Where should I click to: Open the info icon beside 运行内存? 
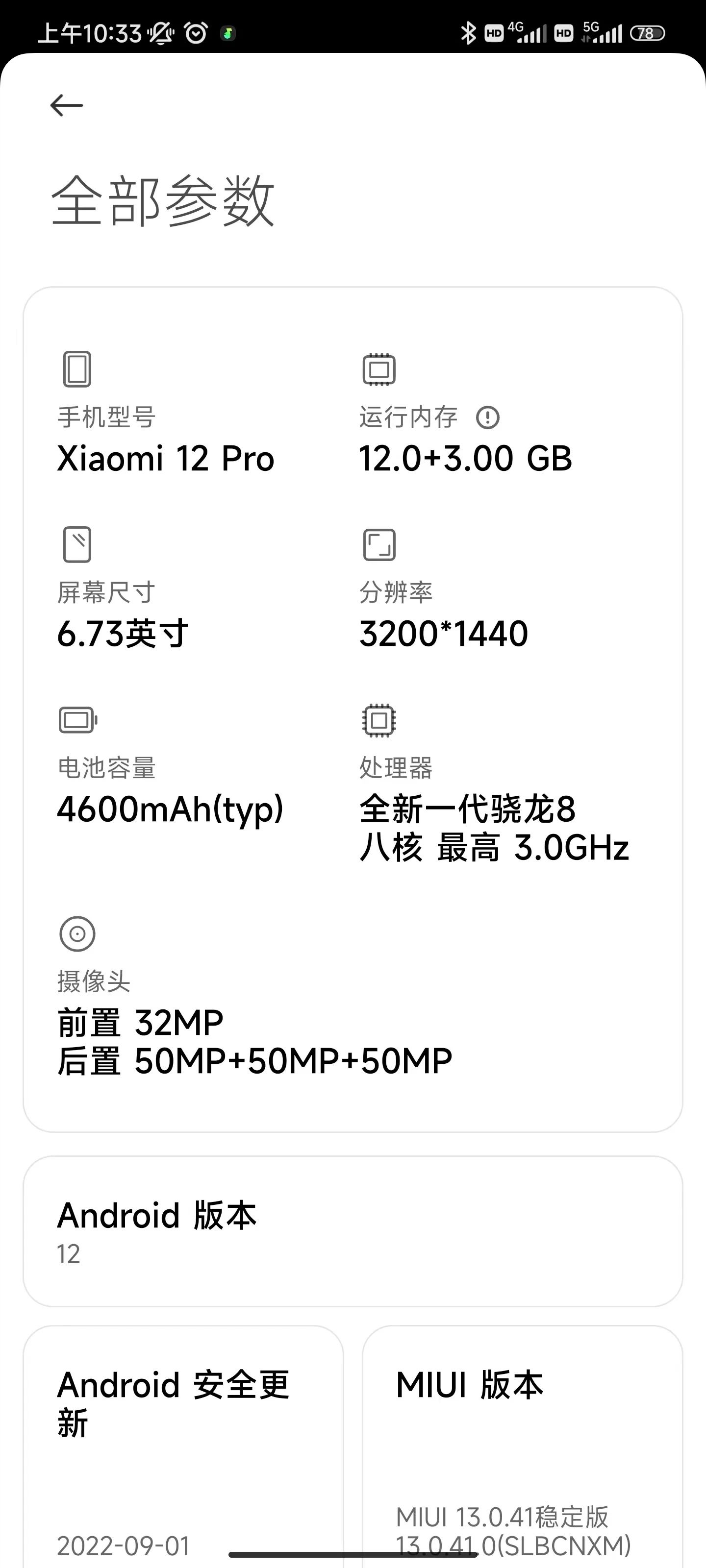[487, 417]
